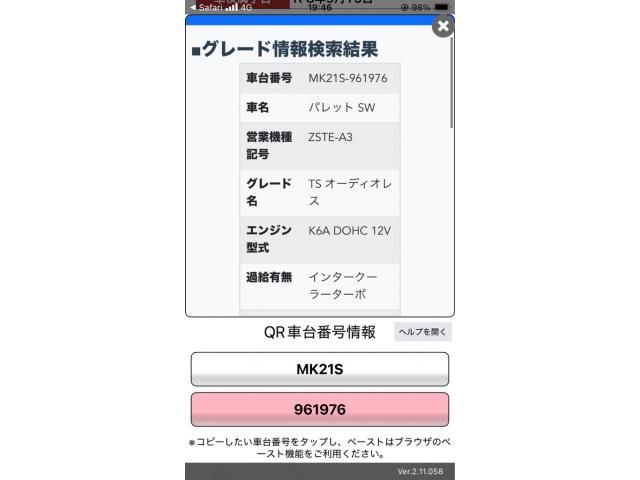Copy chassis number 961976
This screenshot has width=640, height=480.
[320, 409]
